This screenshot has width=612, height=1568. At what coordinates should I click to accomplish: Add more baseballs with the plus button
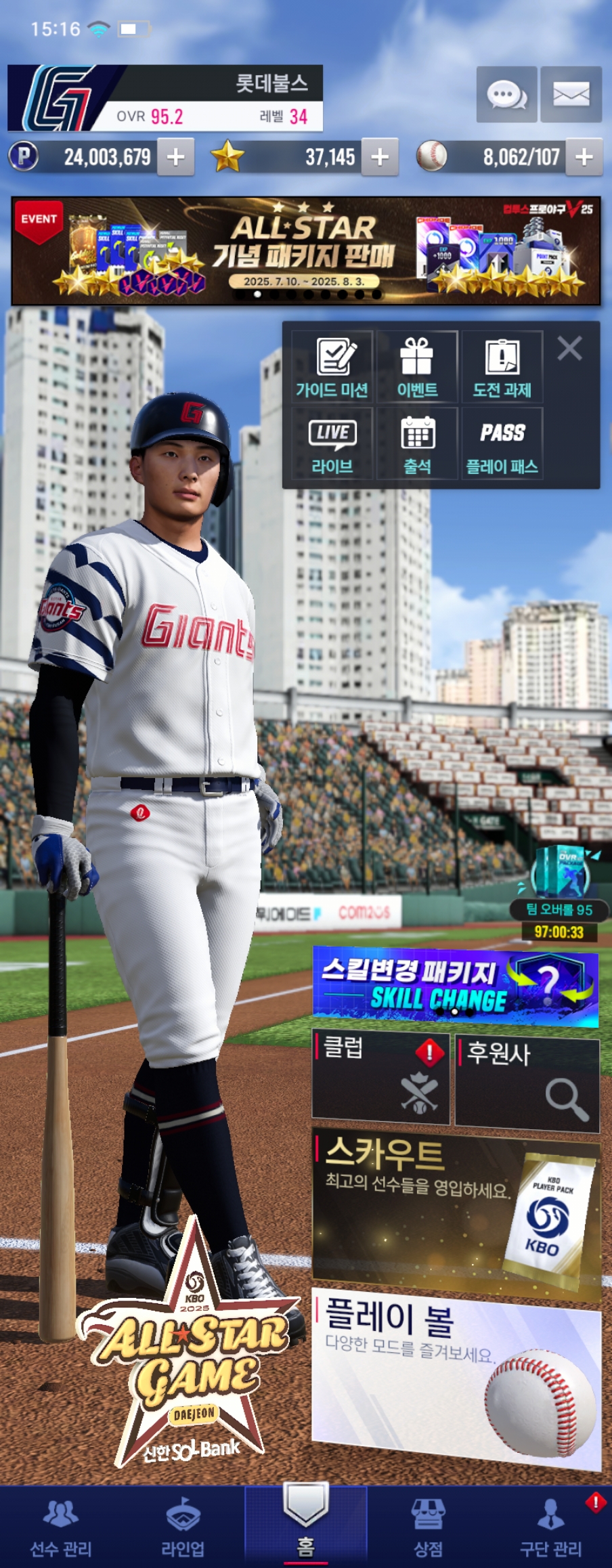point(584,157)
